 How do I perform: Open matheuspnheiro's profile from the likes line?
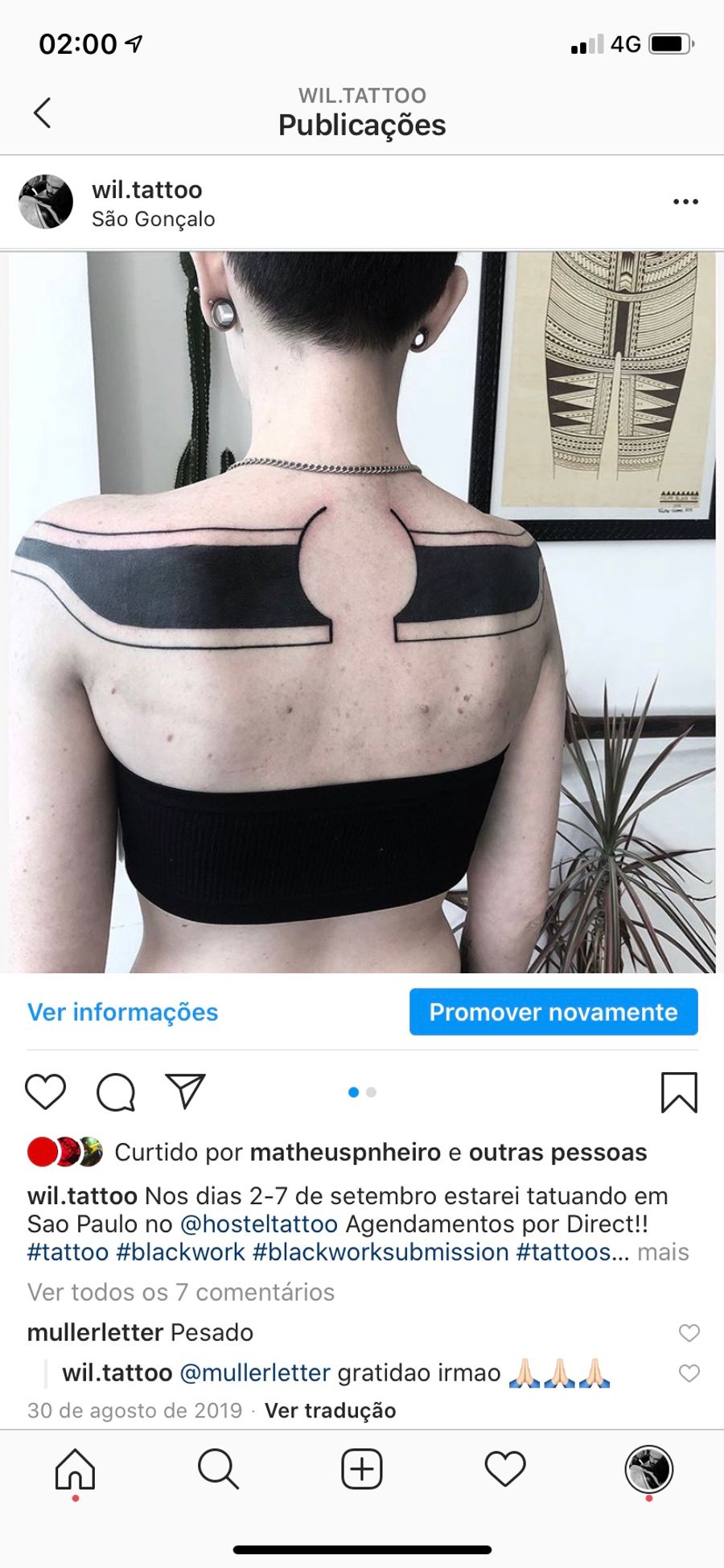click(x=345, y=1152)
